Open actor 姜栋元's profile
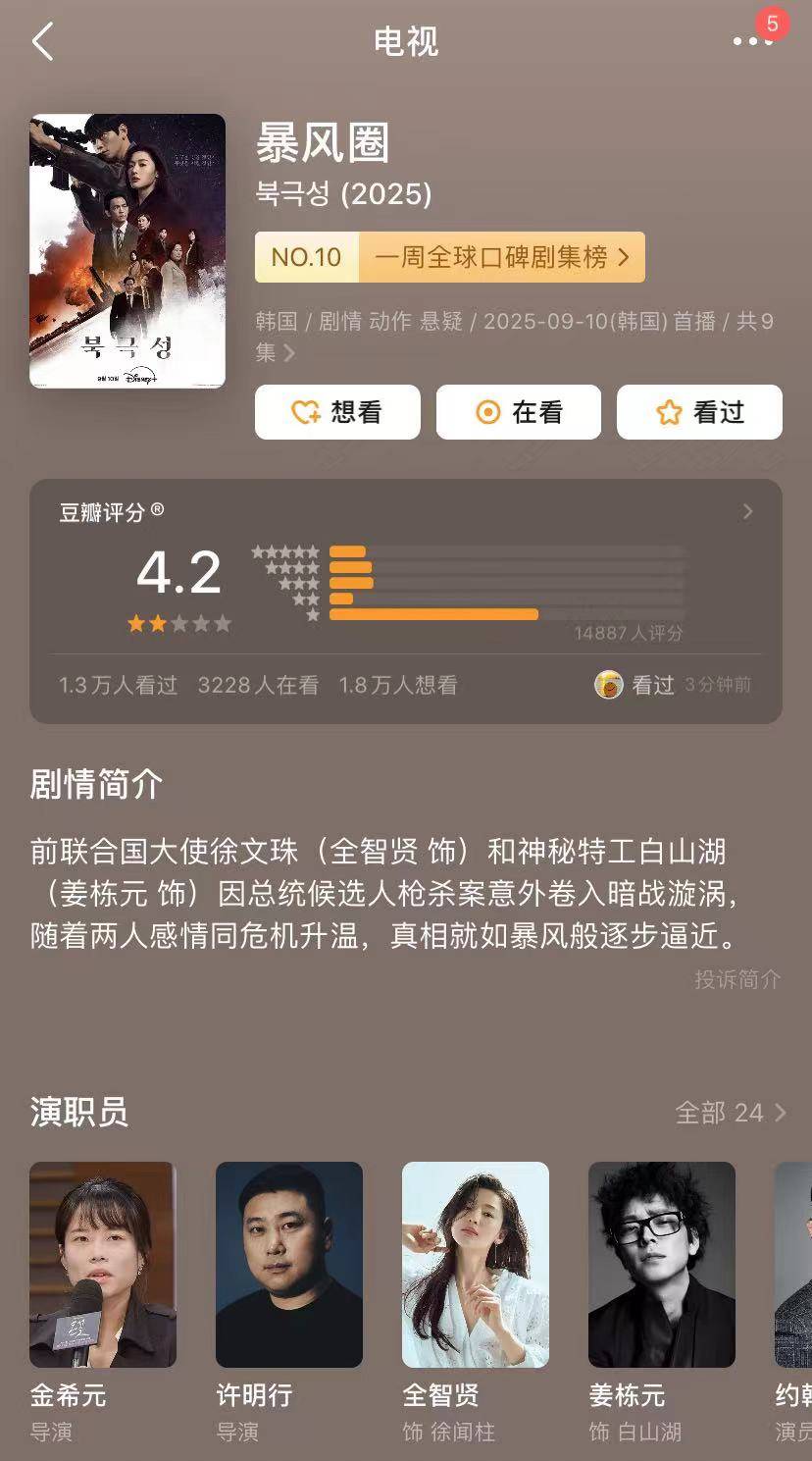812x1461 pixels. [662, 1265]
